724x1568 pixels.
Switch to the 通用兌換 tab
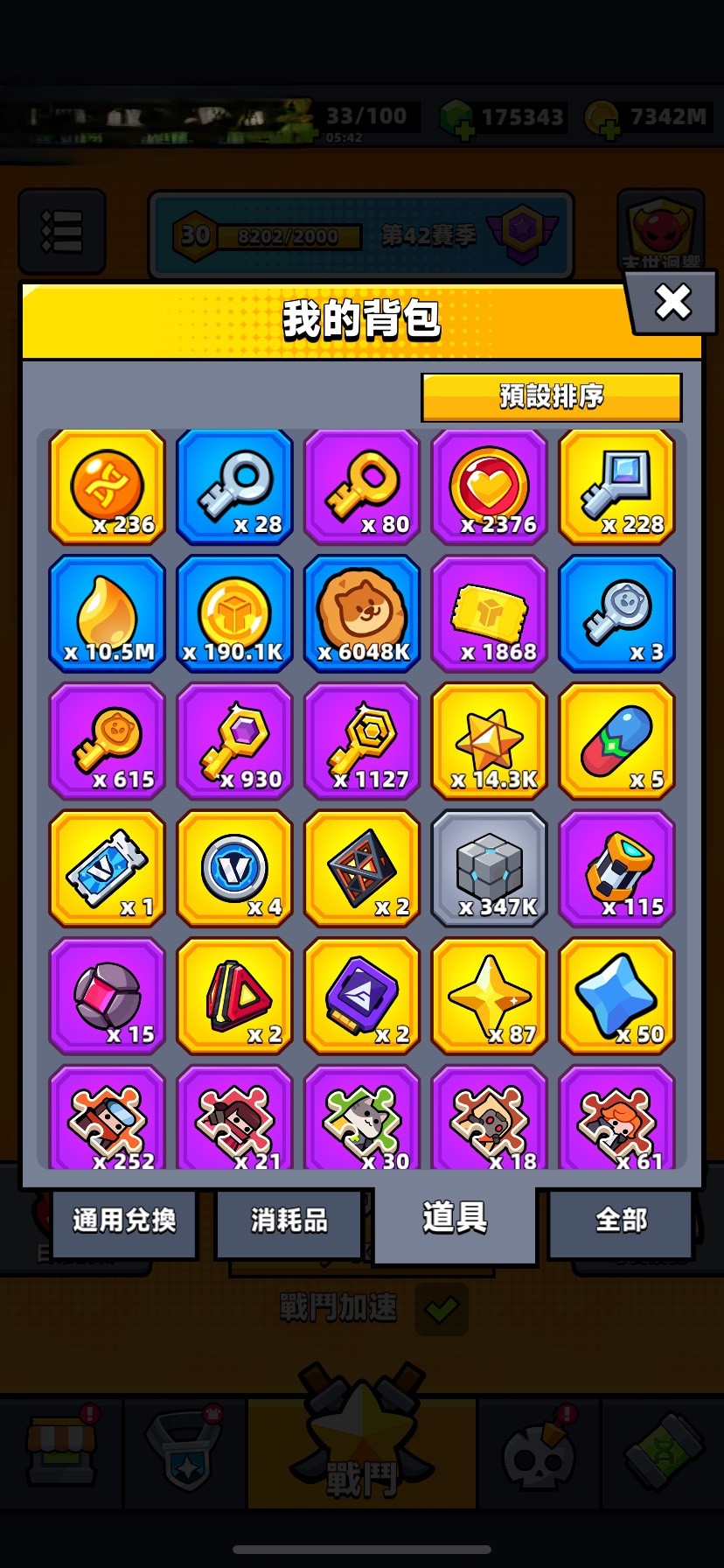click(x=124, y=1220)
